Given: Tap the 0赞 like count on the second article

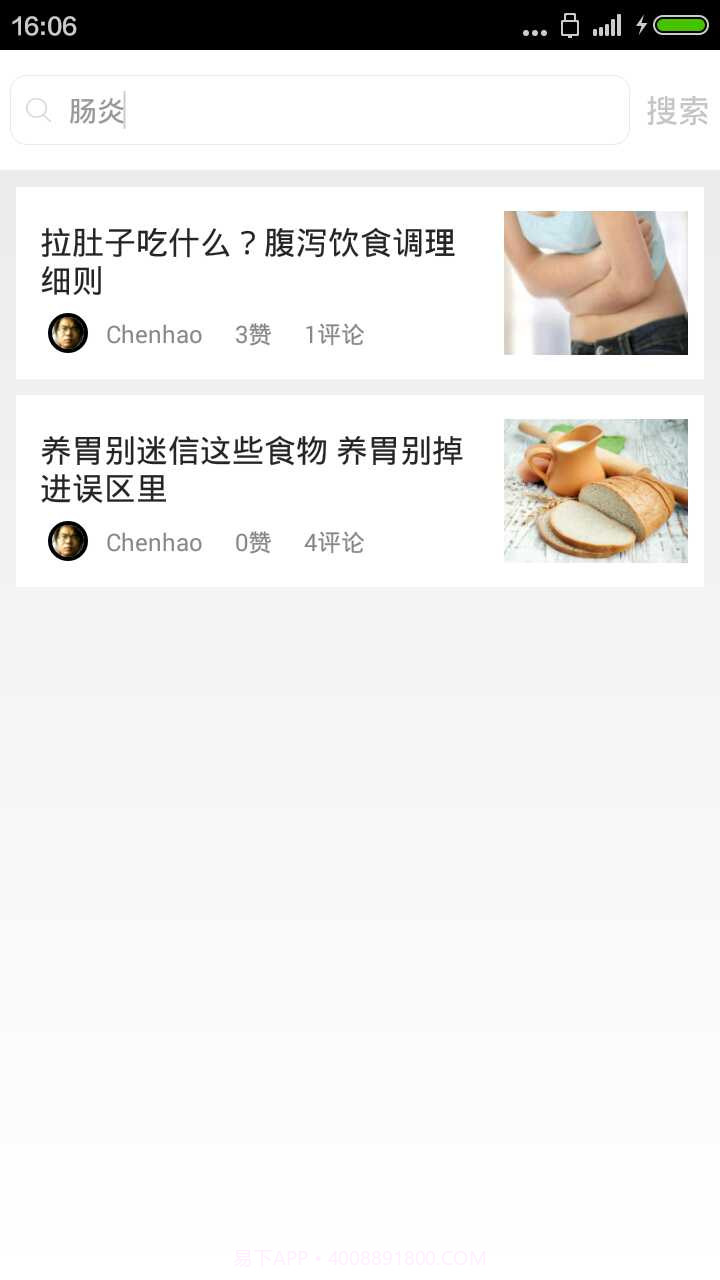Looking at the screenshot, I should [253, 542].
